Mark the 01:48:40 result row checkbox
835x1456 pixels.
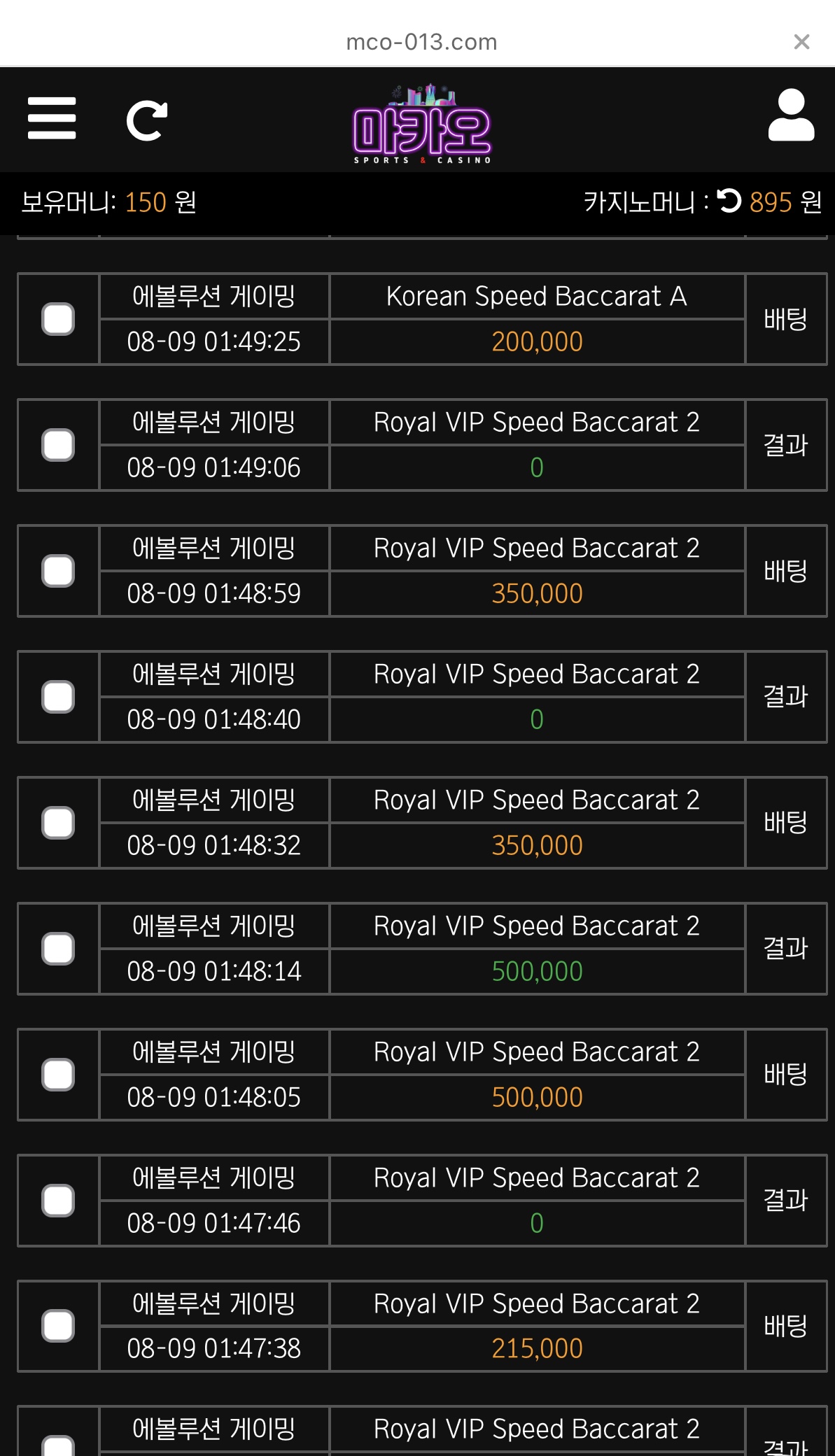[x=58, y=697]
